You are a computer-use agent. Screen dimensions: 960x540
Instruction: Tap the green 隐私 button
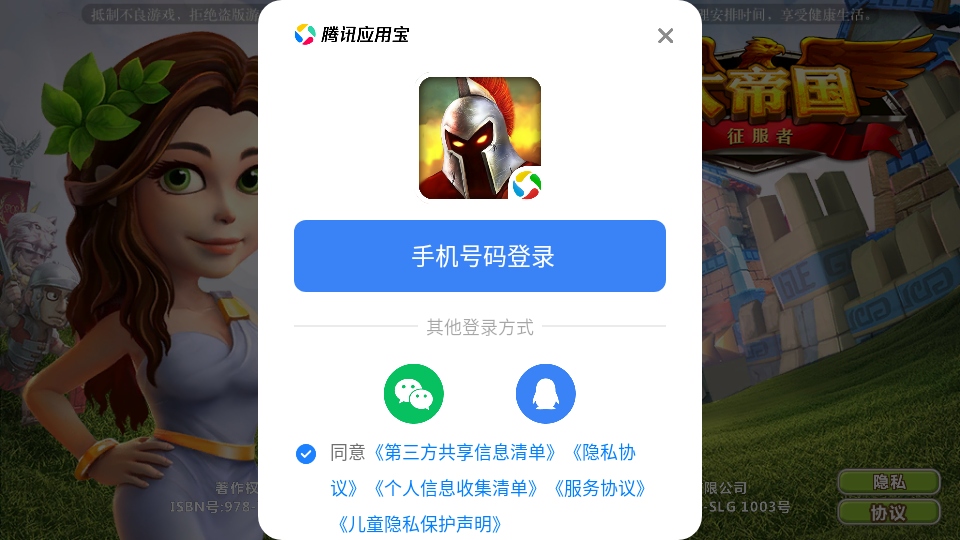click(x=888, y=482)
